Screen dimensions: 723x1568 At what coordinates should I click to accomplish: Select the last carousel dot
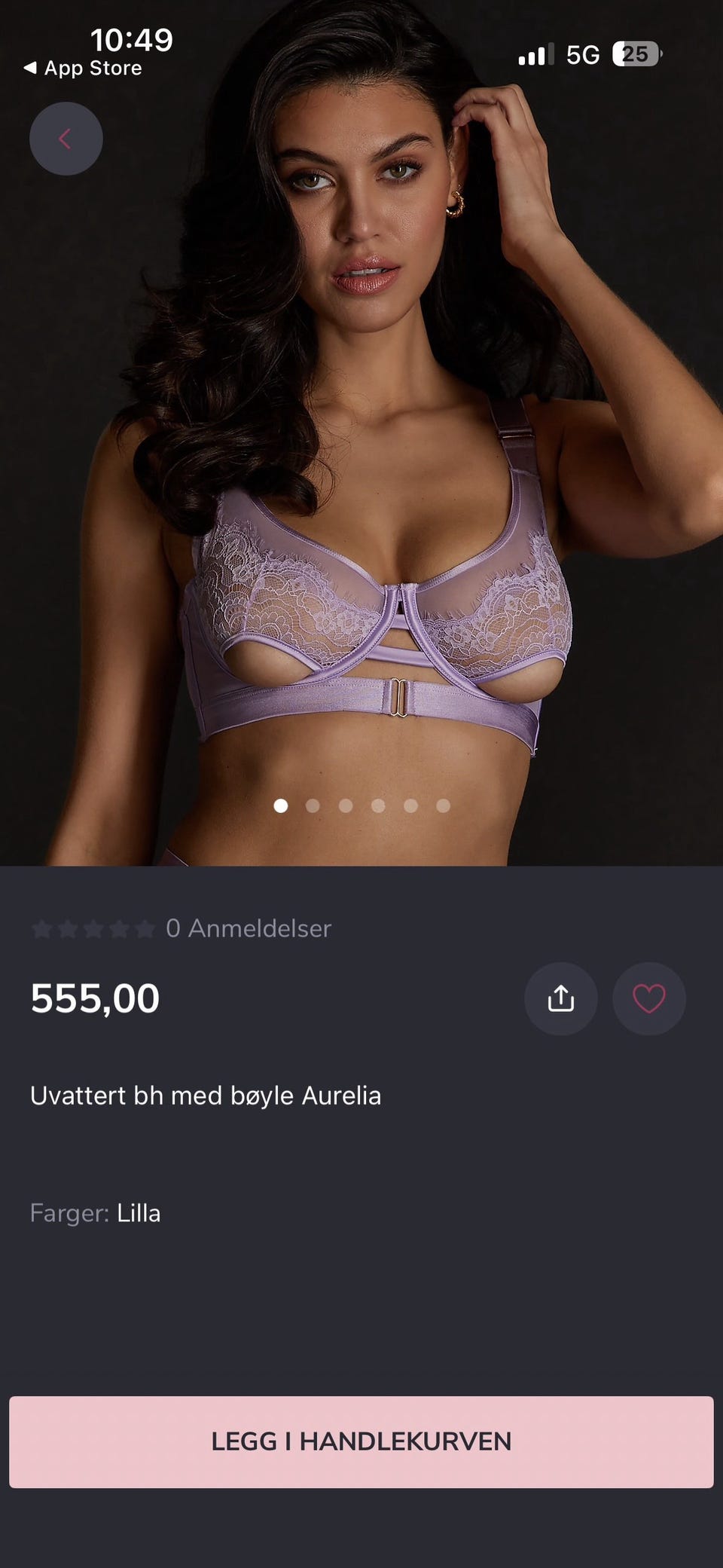pos(444,805)
